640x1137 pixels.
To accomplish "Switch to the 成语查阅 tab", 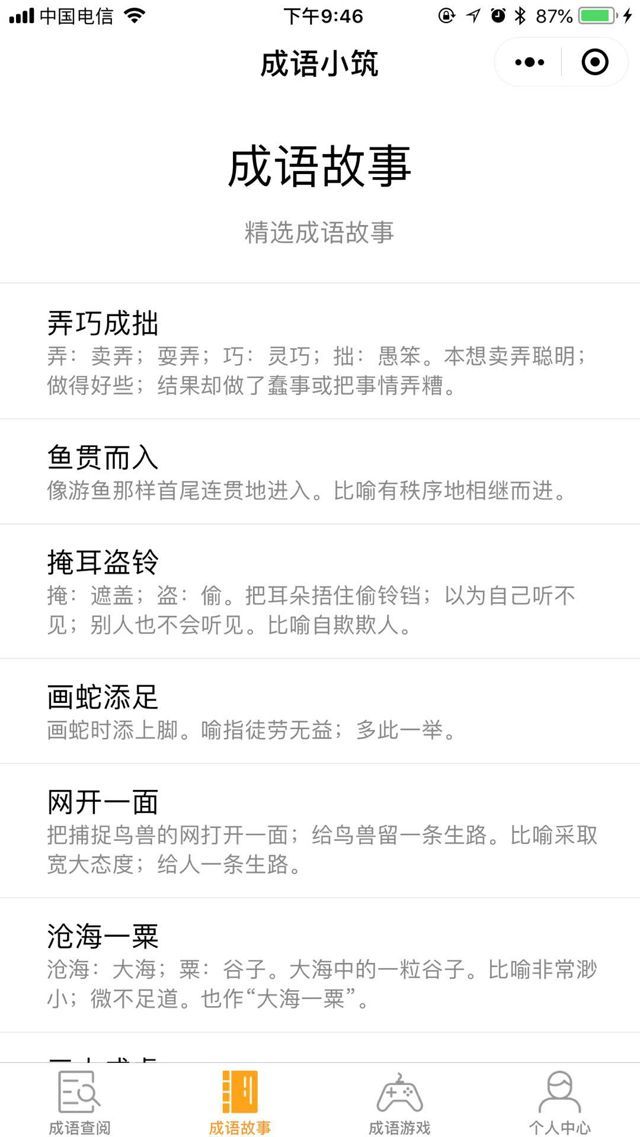I will pyautogui.click(x=80, y=1101).
